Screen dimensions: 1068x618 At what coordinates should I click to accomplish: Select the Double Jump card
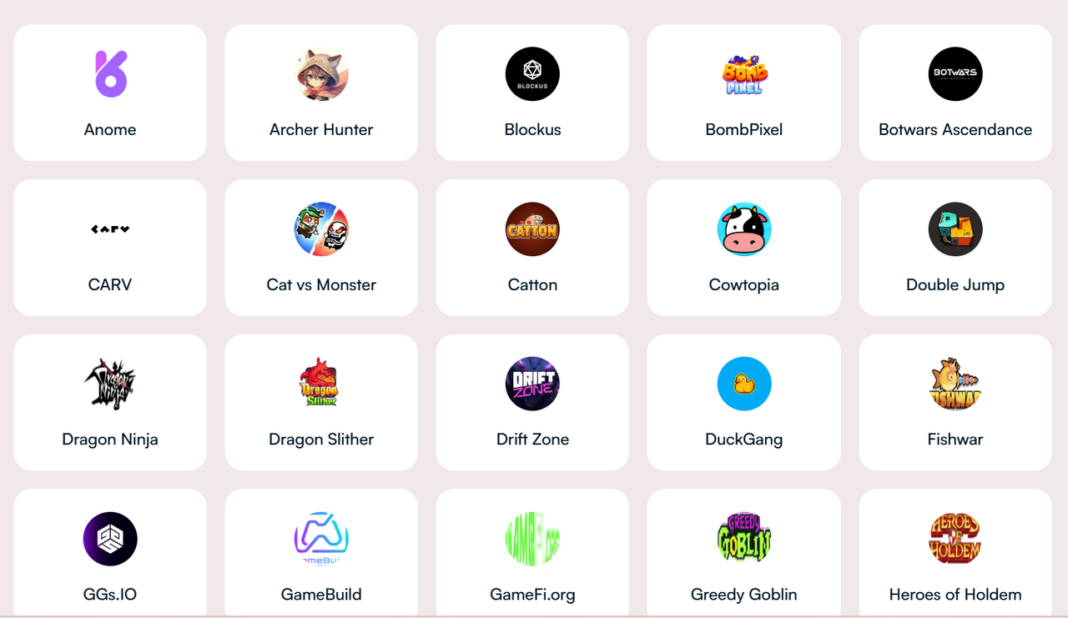(x=955, y=248)
